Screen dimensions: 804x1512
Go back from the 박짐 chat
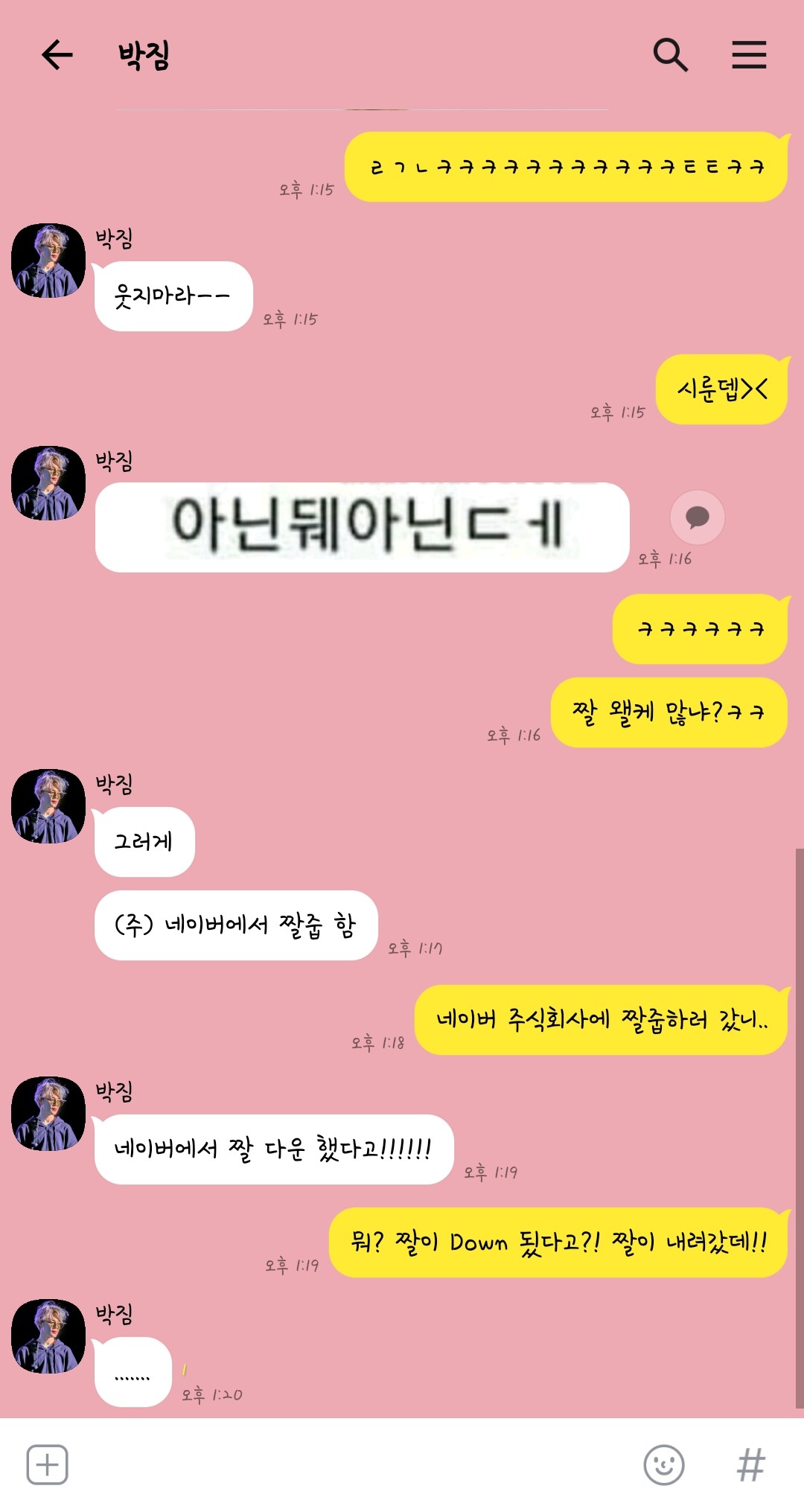(57, 55)
